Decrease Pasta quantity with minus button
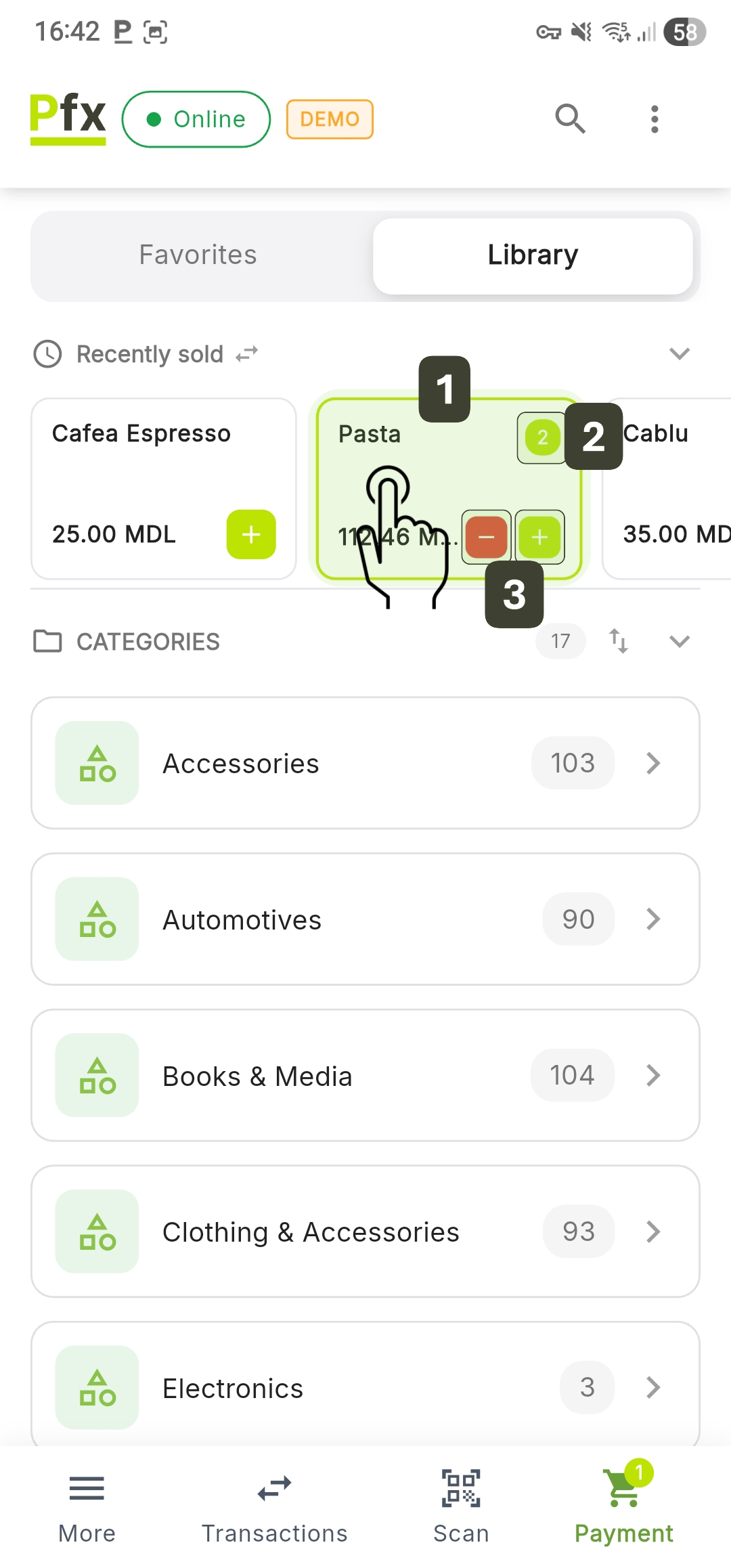This screenshot has height=1568, width=731. click(x=486, y=537)
